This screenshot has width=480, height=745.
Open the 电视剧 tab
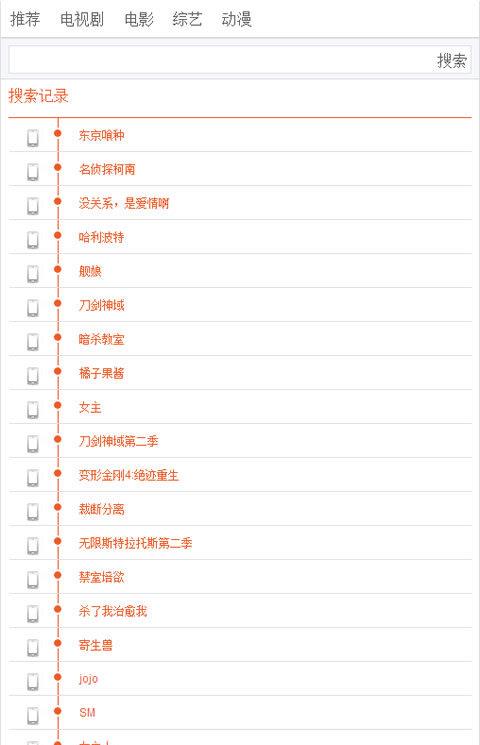pyautogui.click(x=82, y=19)
